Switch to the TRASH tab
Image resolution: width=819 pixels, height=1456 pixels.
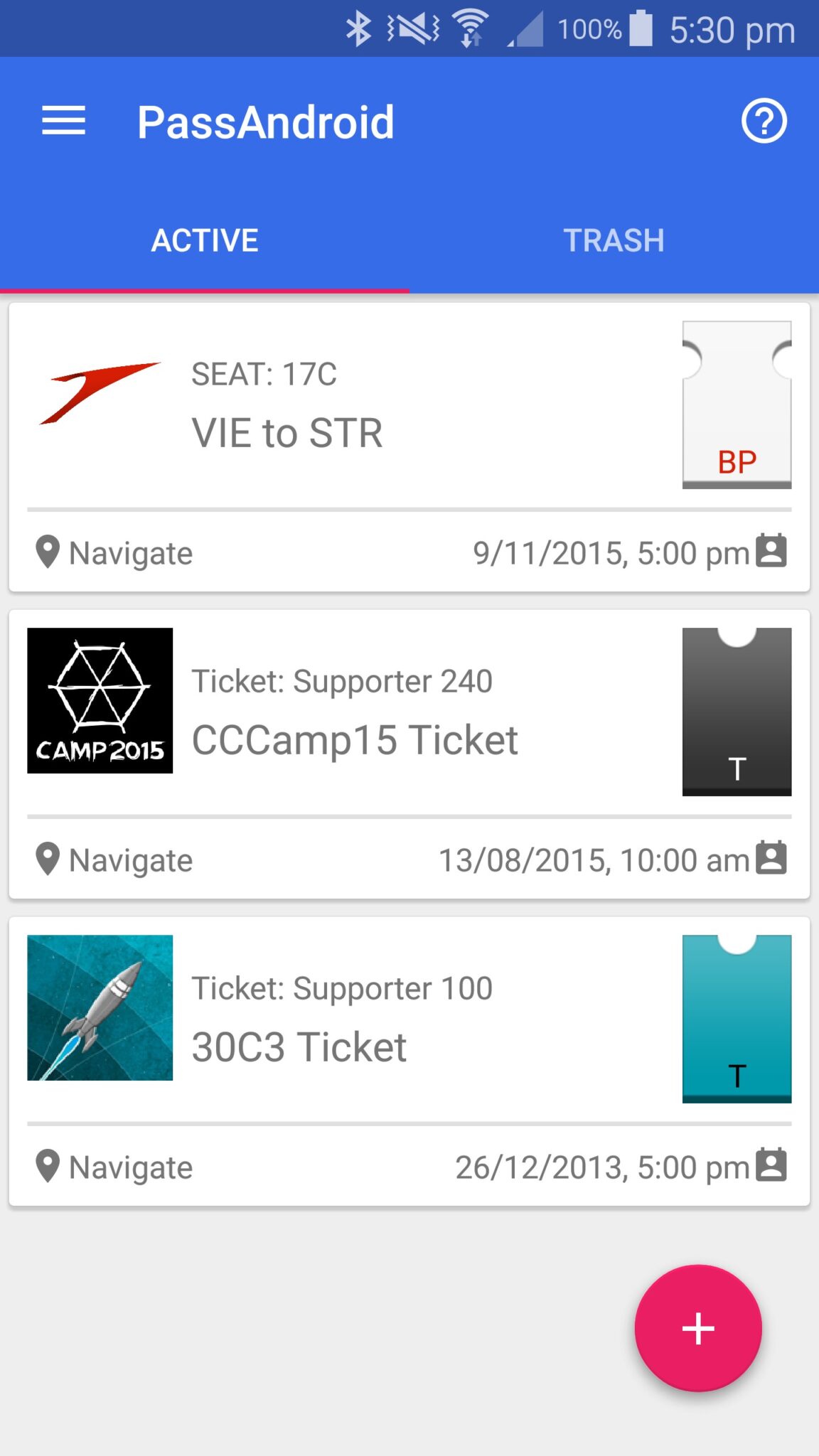coord(614,240)
